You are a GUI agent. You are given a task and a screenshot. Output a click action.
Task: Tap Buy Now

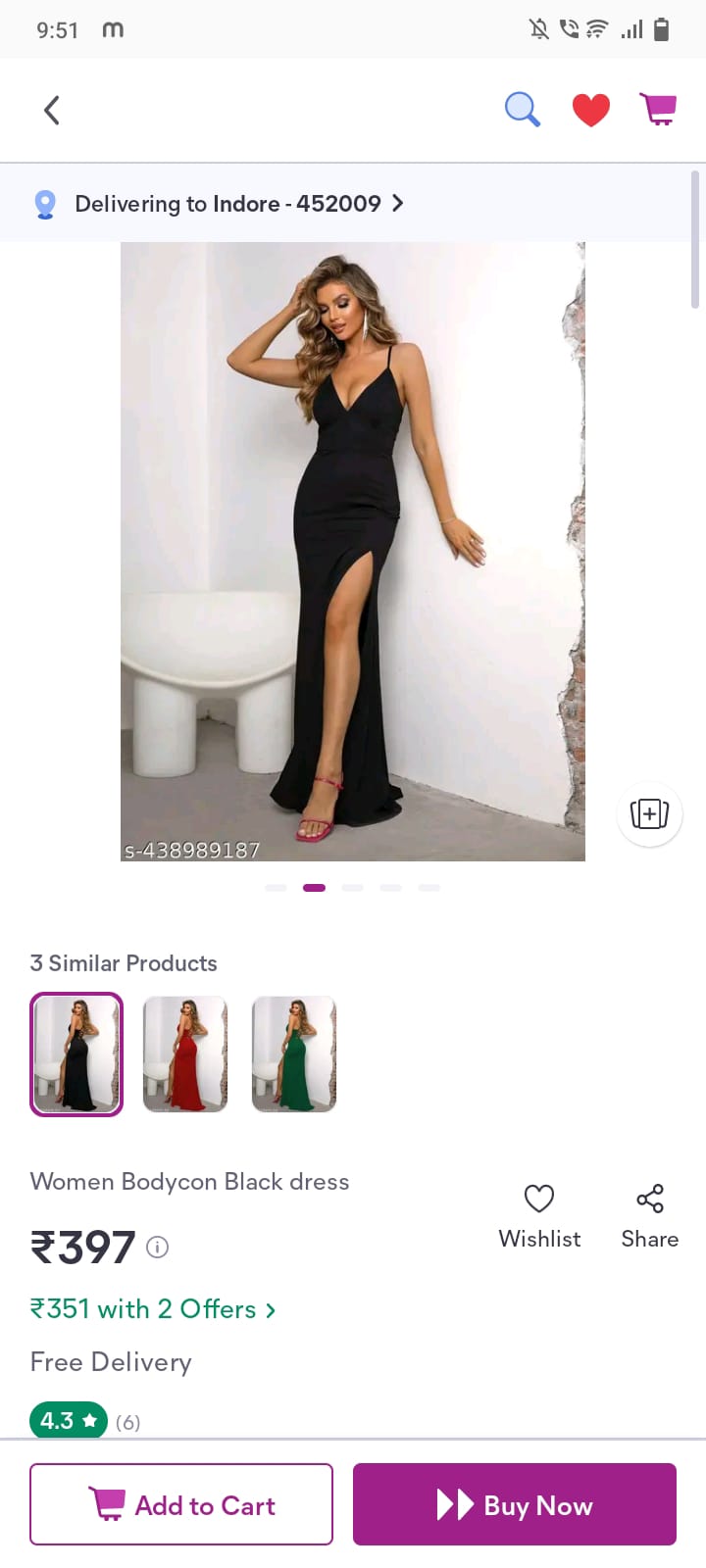(515, 1504)
